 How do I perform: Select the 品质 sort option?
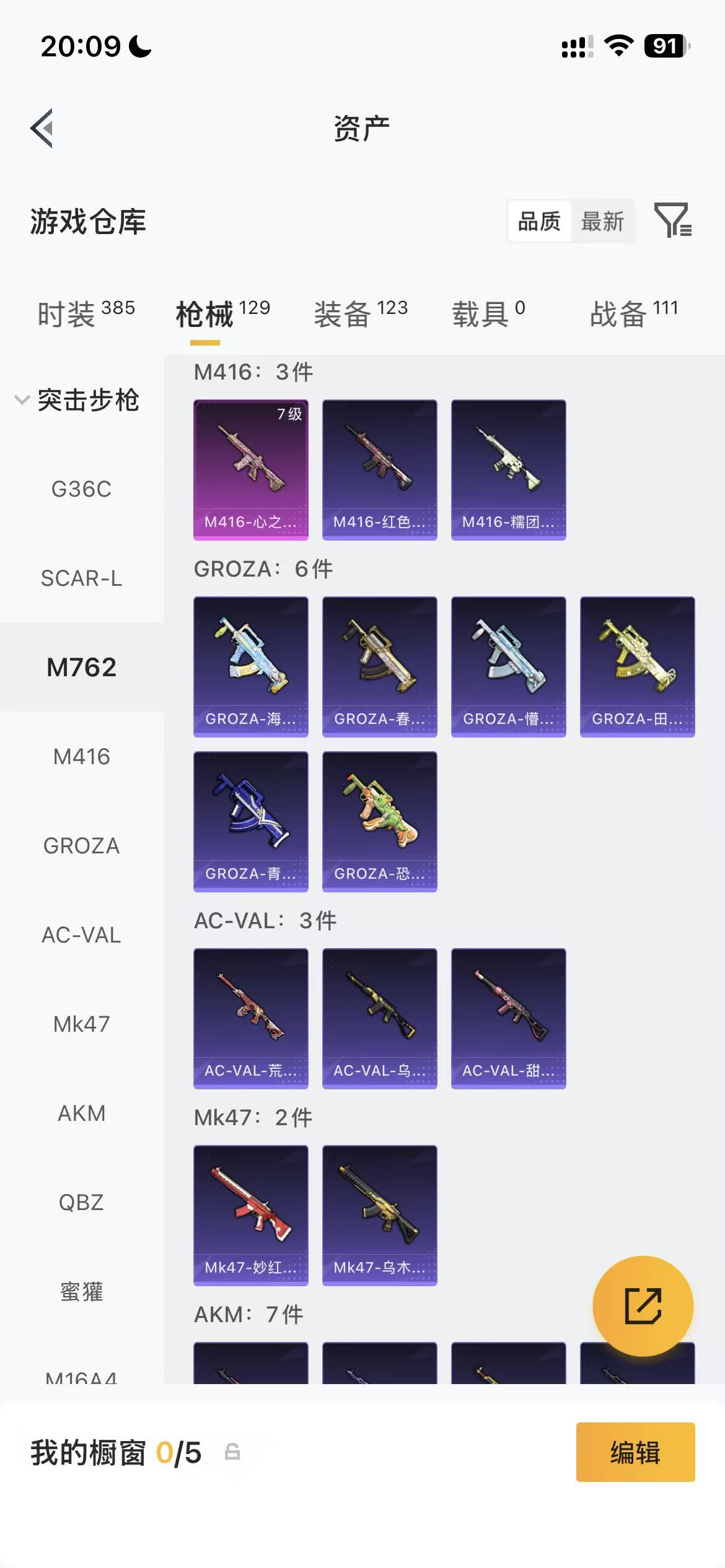(539, 221)
